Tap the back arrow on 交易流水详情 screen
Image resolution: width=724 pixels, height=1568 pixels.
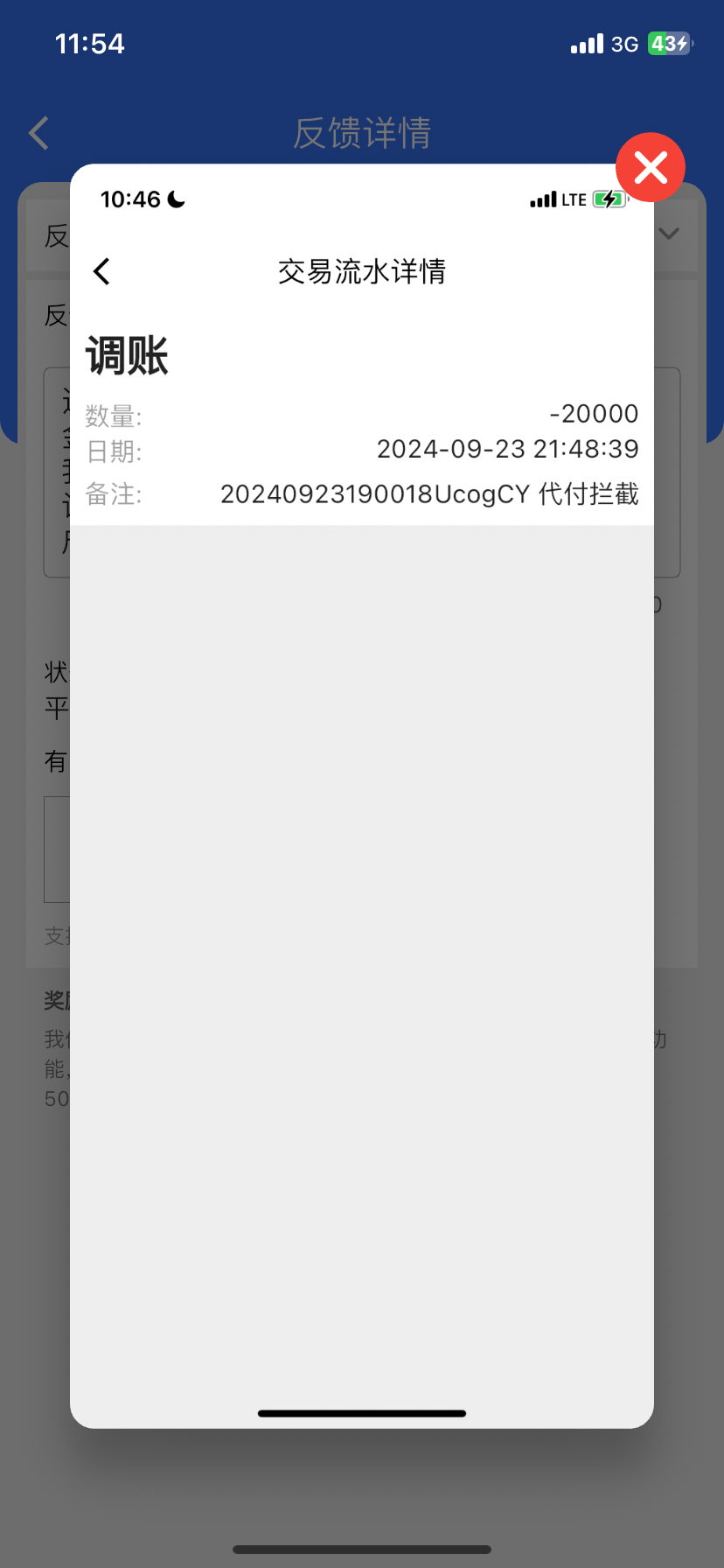[x=101, y=271]
